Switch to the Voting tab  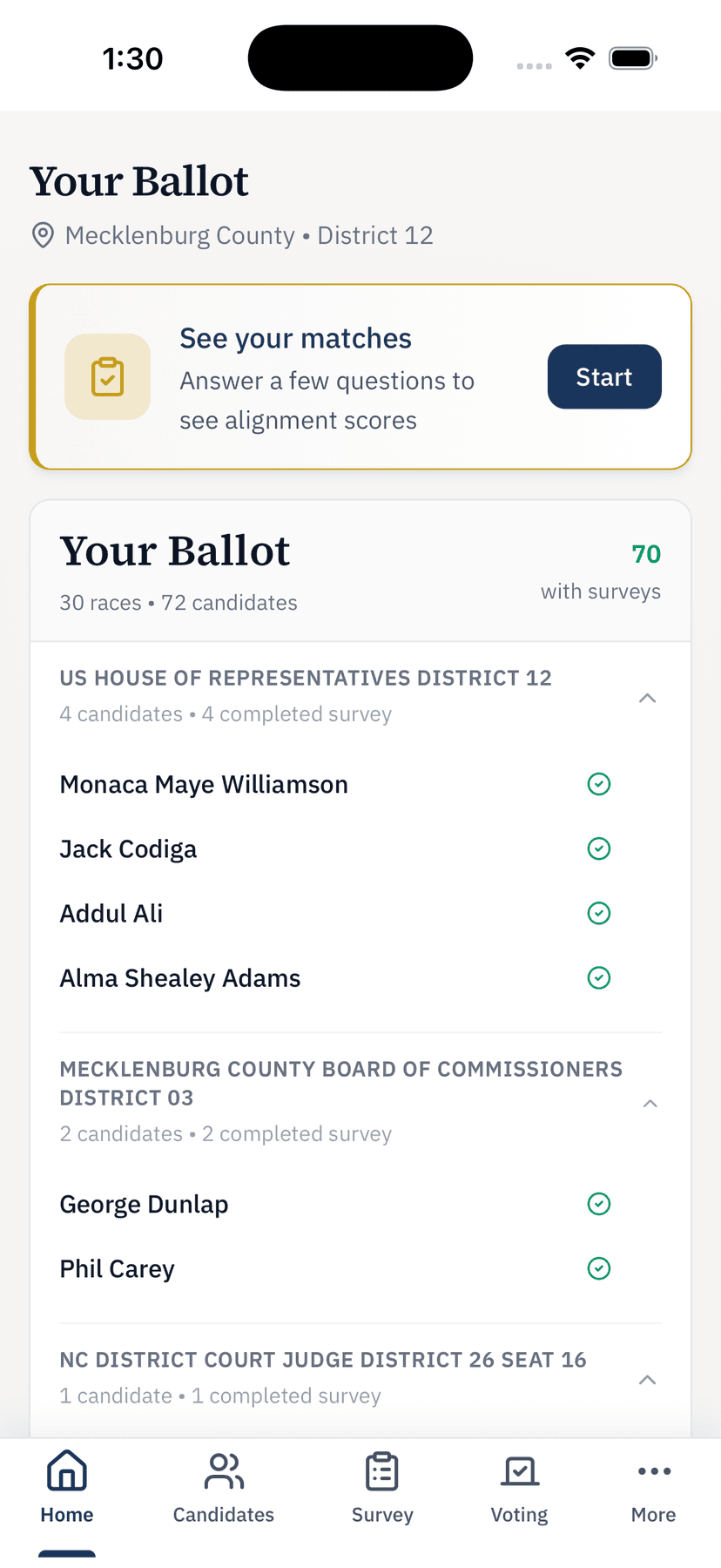(x=519, y=1490)
